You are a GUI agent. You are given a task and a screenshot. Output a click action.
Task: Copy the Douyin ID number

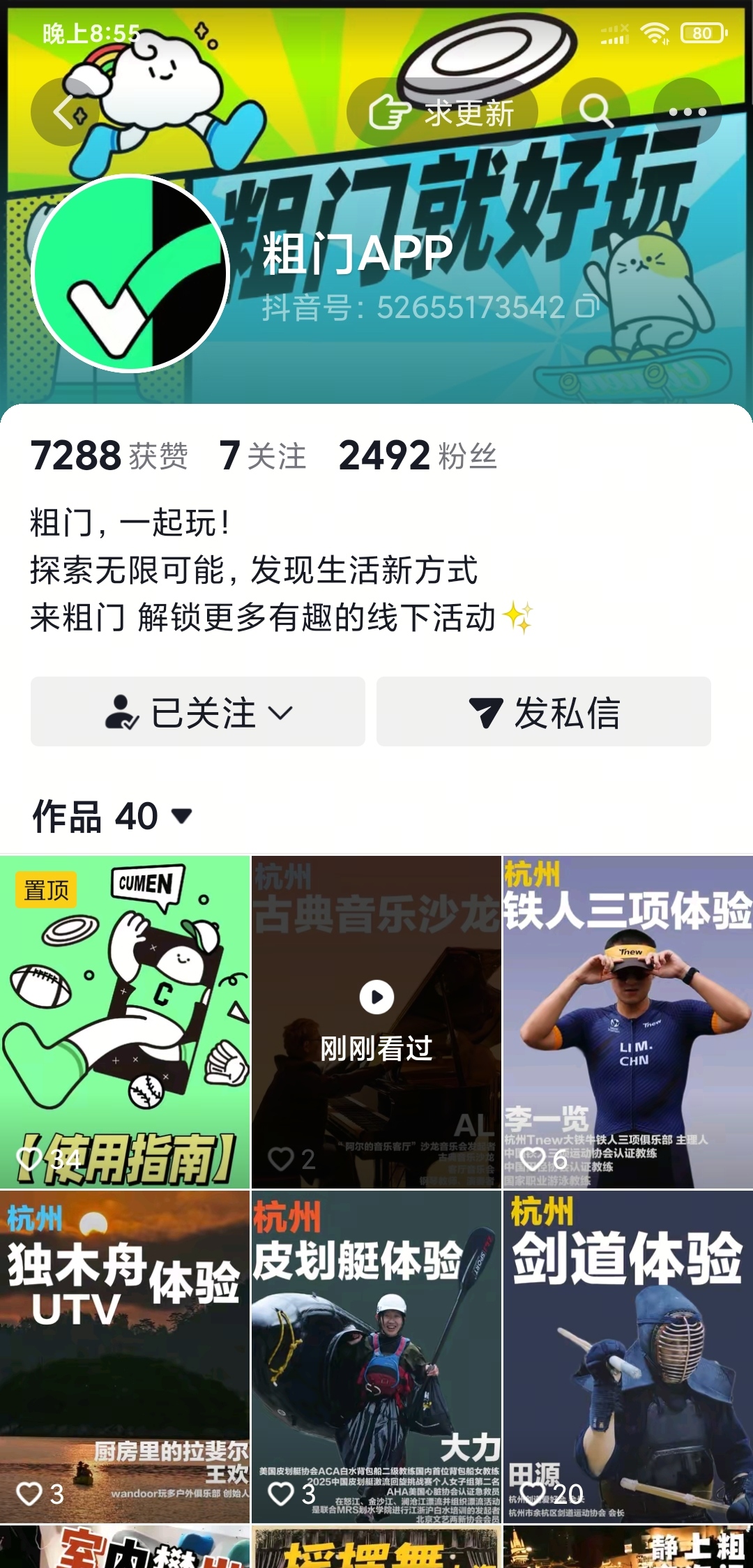[587, 307]
